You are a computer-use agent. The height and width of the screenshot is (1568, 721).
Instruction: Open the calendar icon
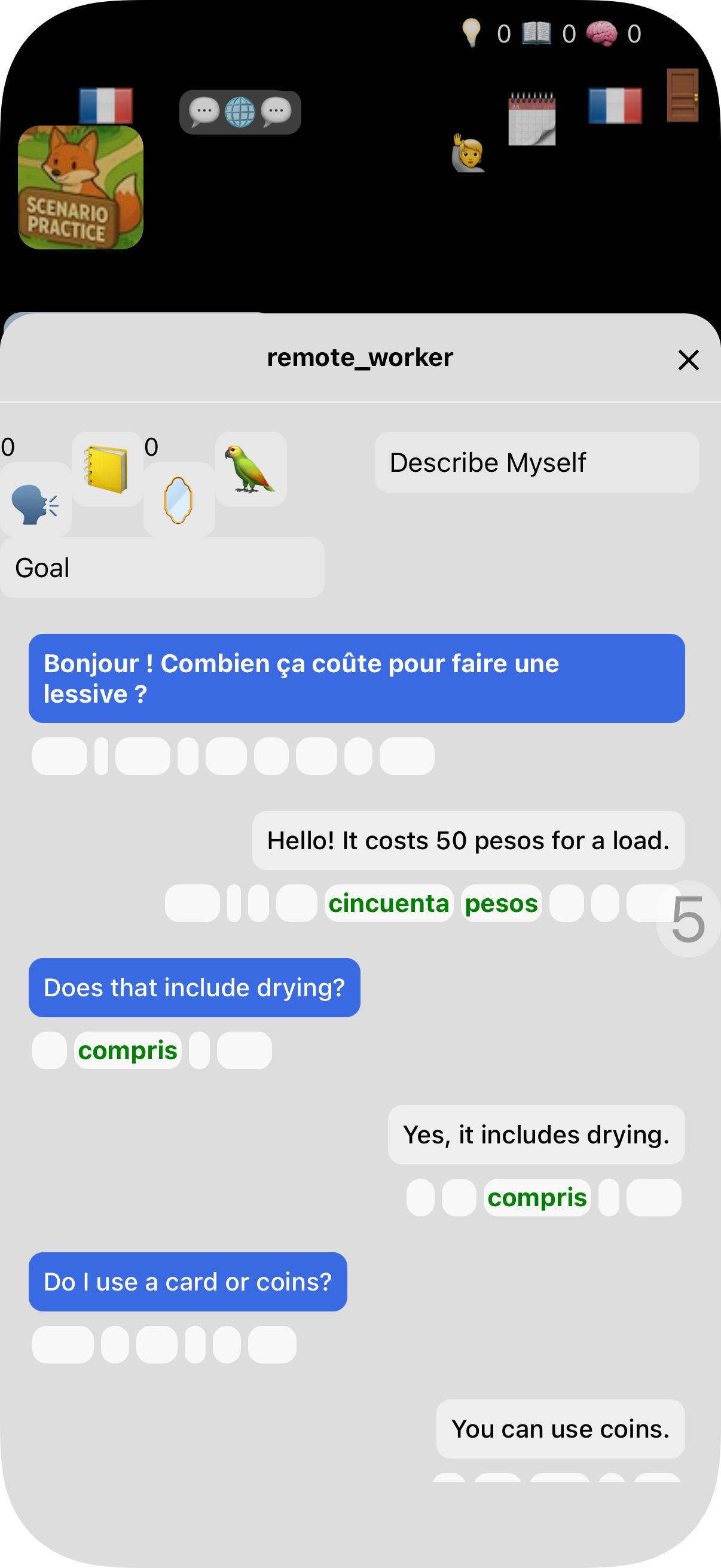coord(531,118)
